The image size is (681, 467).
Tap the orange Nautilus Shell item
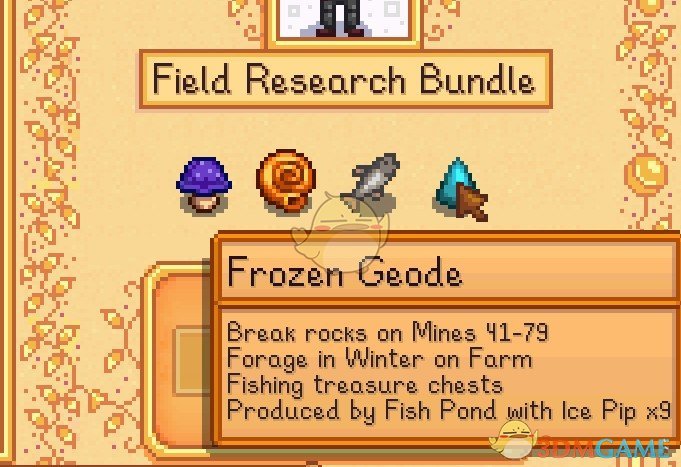tap(286, 181)
